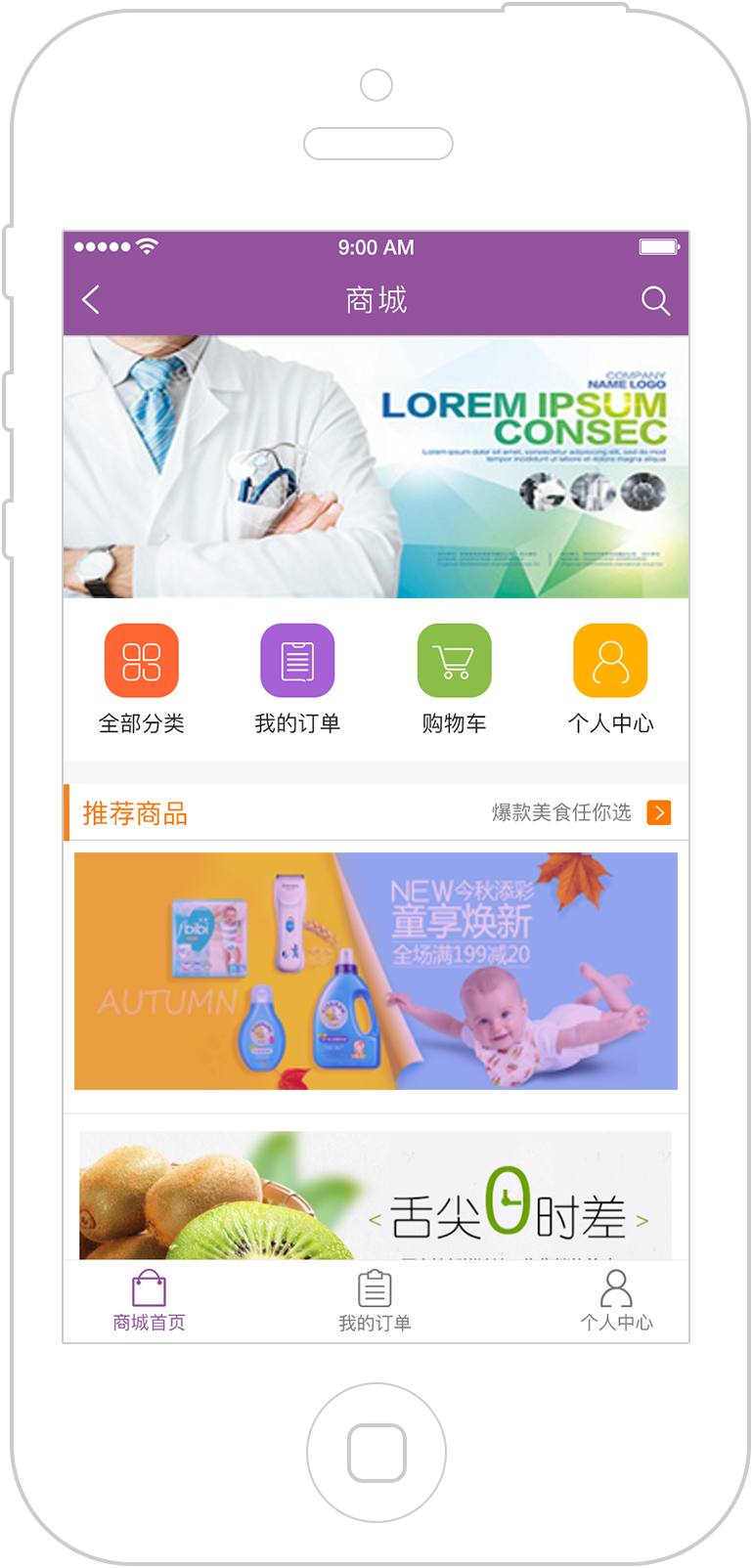Open search from the magnifier icon

click(655, 301)
